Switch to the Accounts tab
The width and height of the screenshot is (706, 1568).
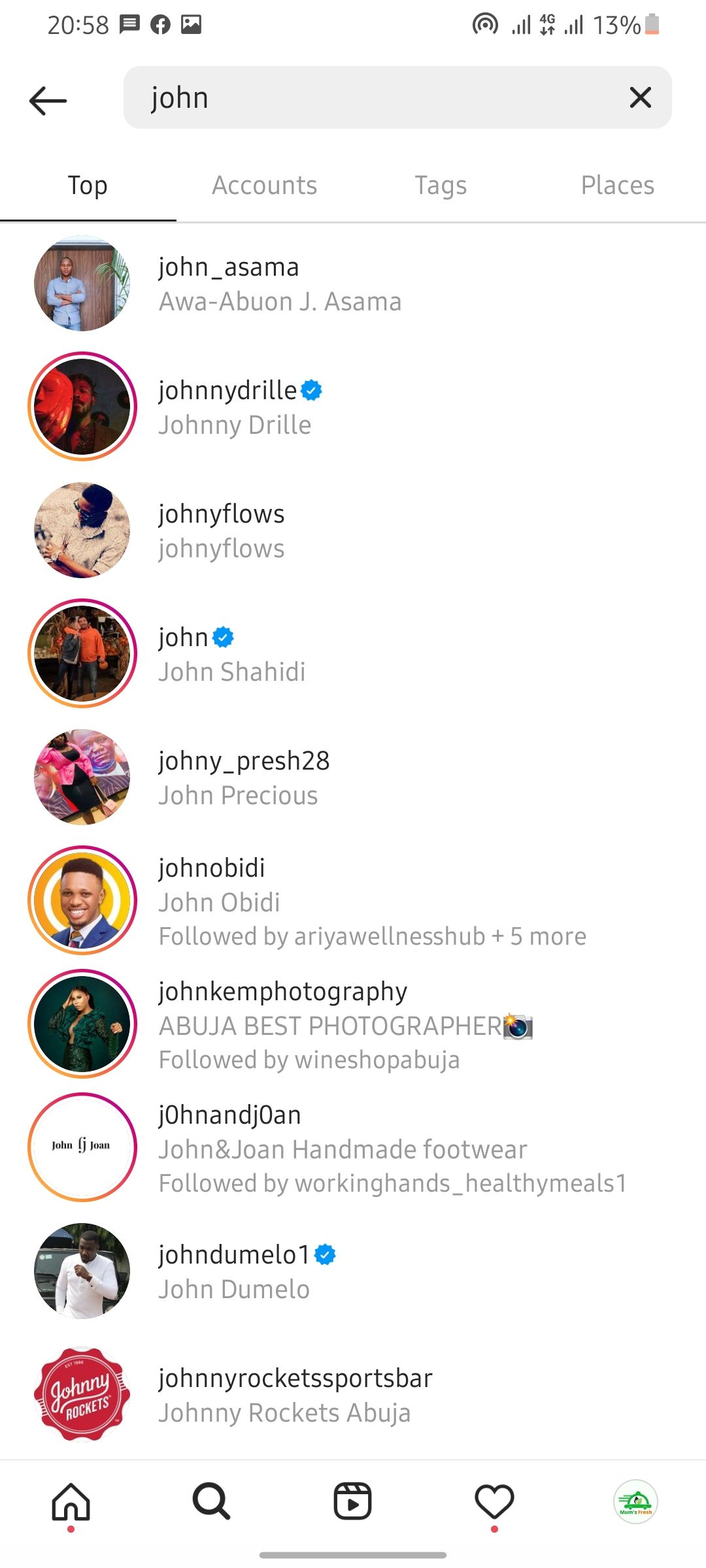pyautogui.click(x=264, y=185)
